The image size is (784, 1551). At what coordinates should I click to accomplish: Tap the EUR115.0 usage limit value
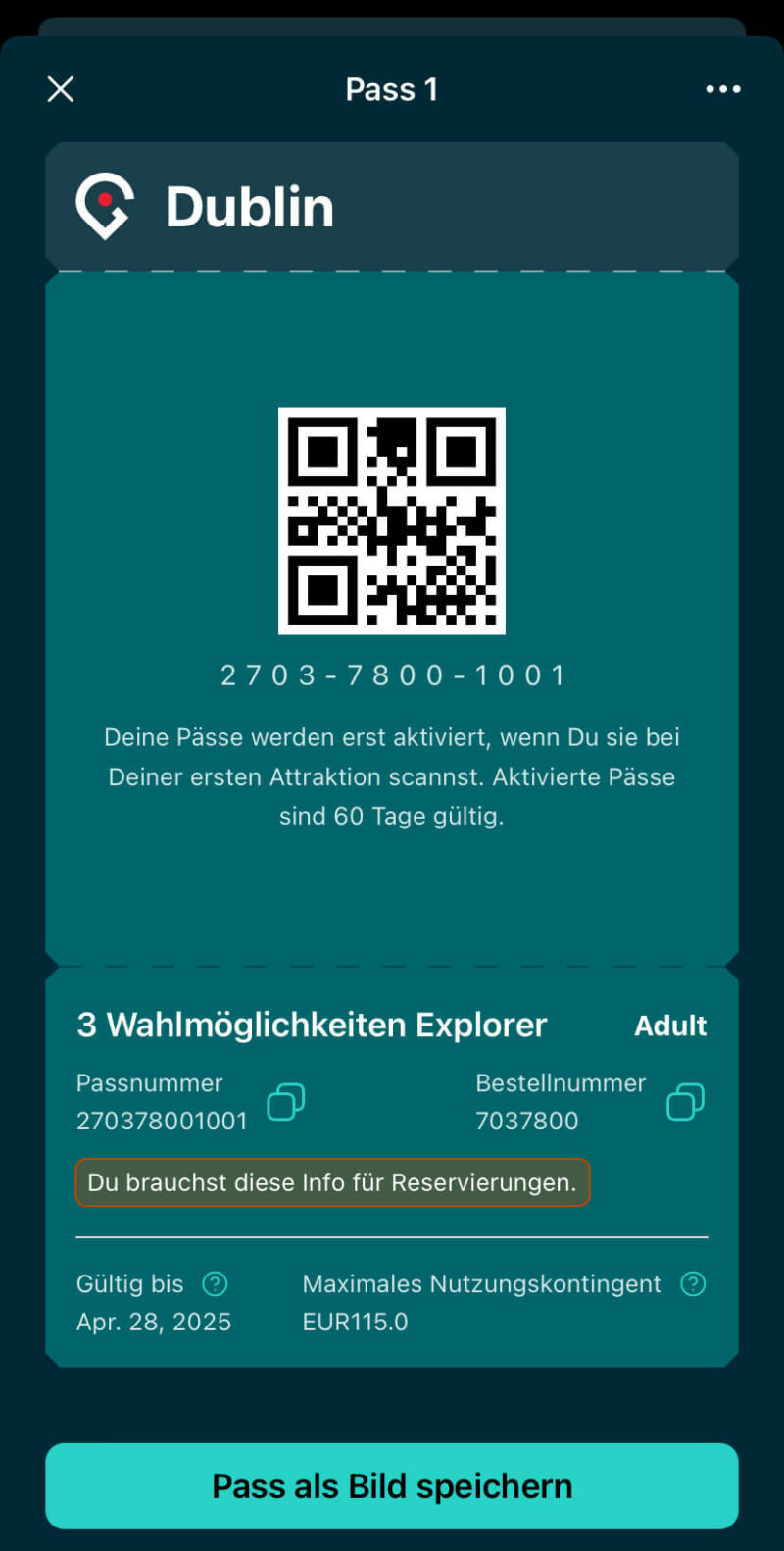point(355,1322)
